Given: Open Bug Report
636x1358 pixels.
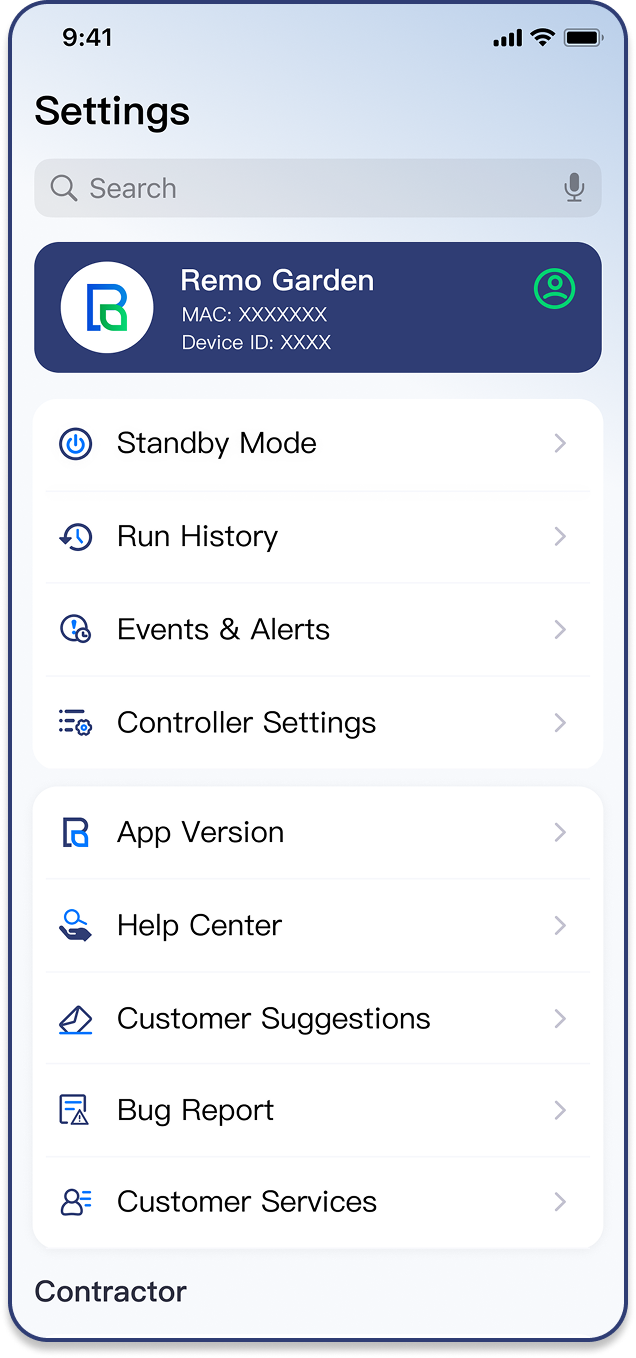Looking at the screenshot, I should click(318, 1111).
